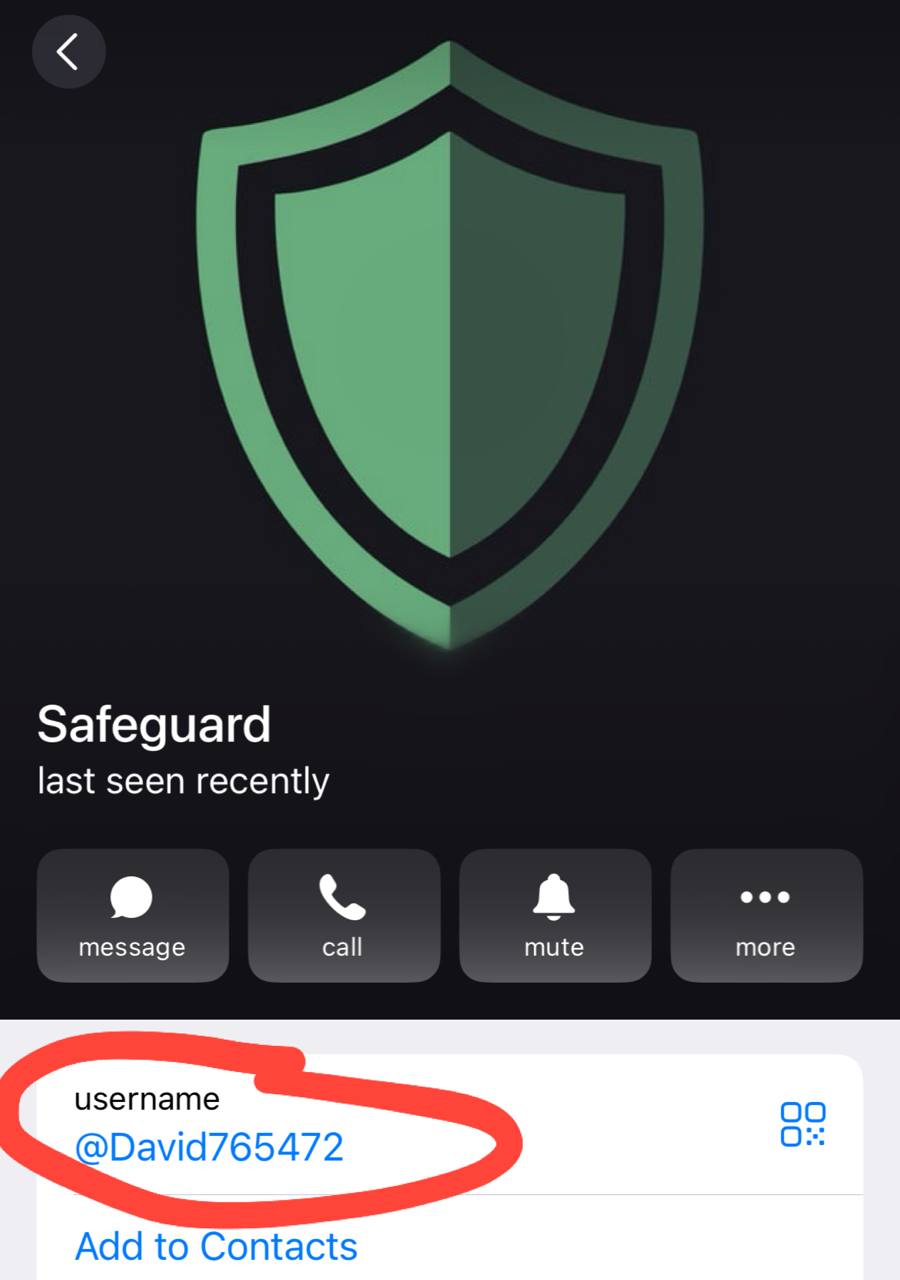Mute notifications from Safeguard
Viewport: 900px width, 1280px height.
[x=554, y=915]
